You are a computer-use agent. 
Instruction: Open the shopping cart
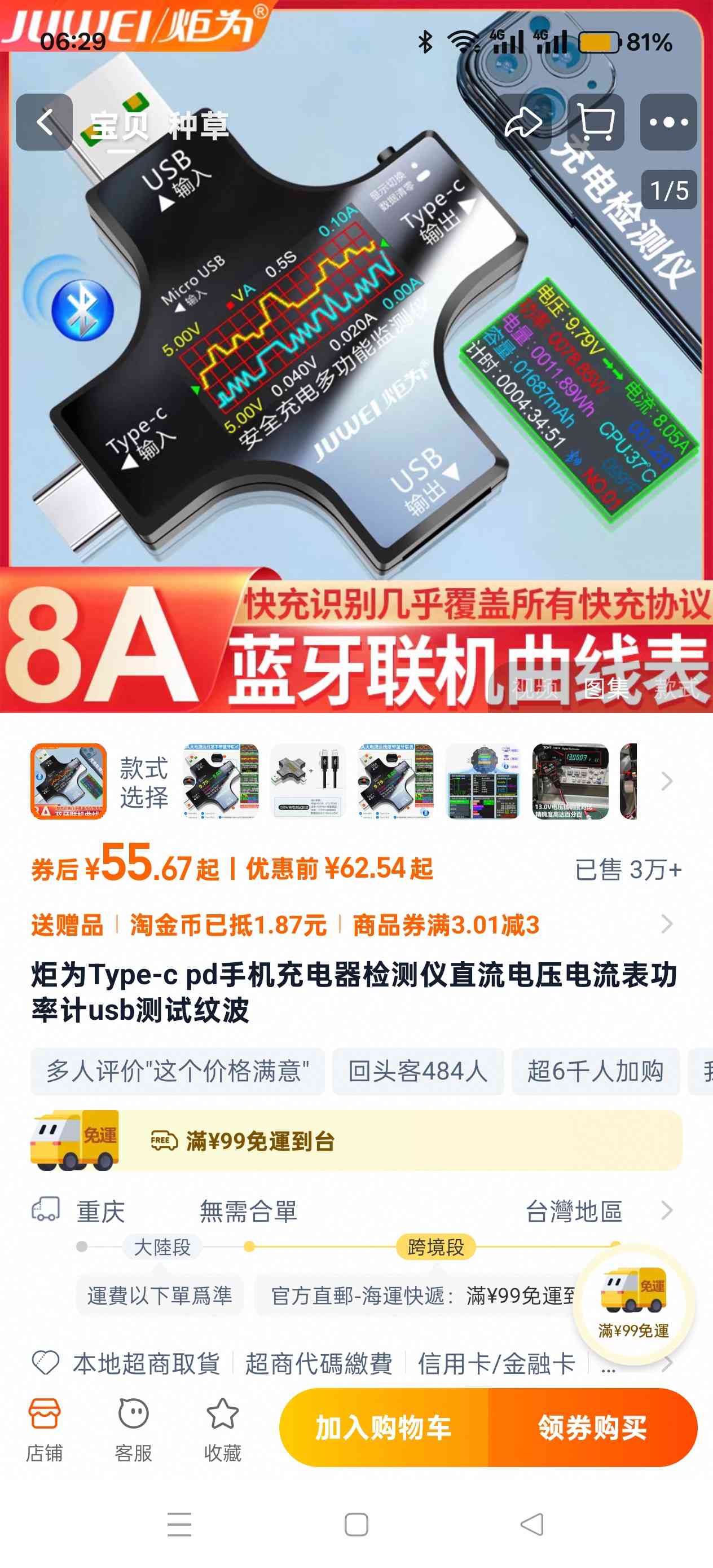596,122
